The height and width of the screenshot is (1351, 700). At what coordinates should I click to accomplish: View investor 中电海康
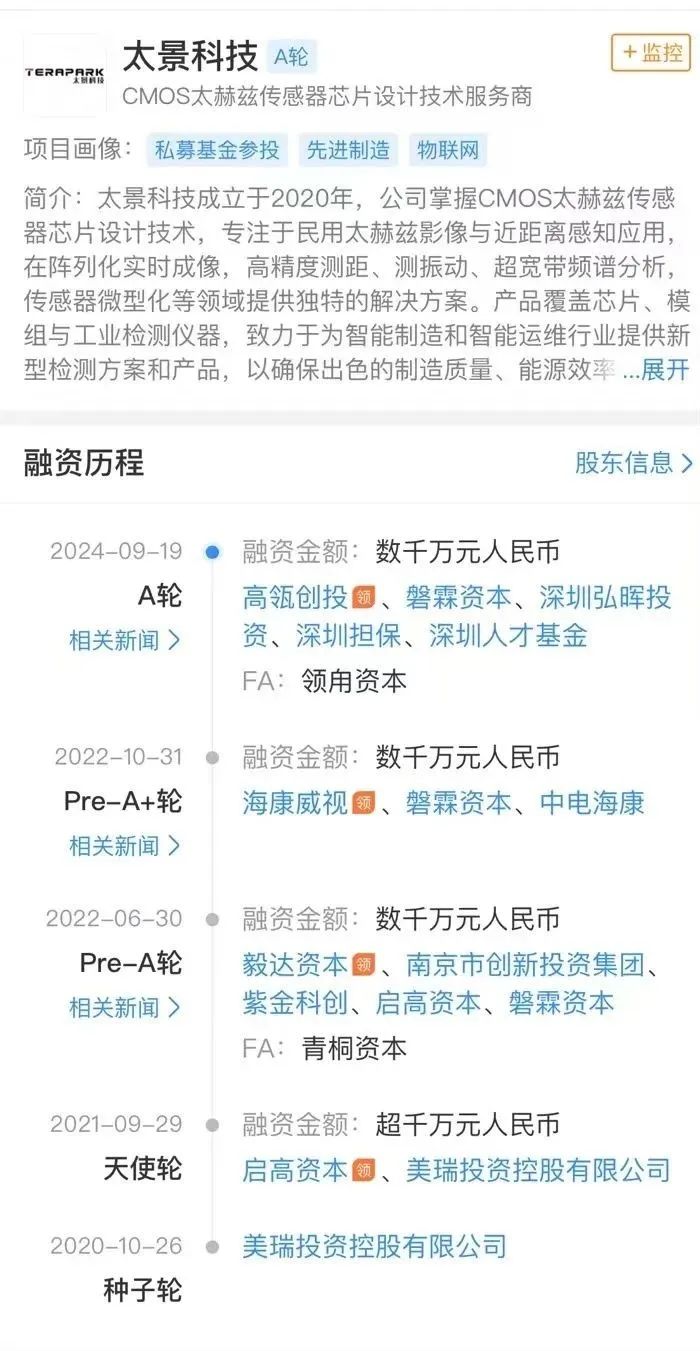(x=592, y=802)
